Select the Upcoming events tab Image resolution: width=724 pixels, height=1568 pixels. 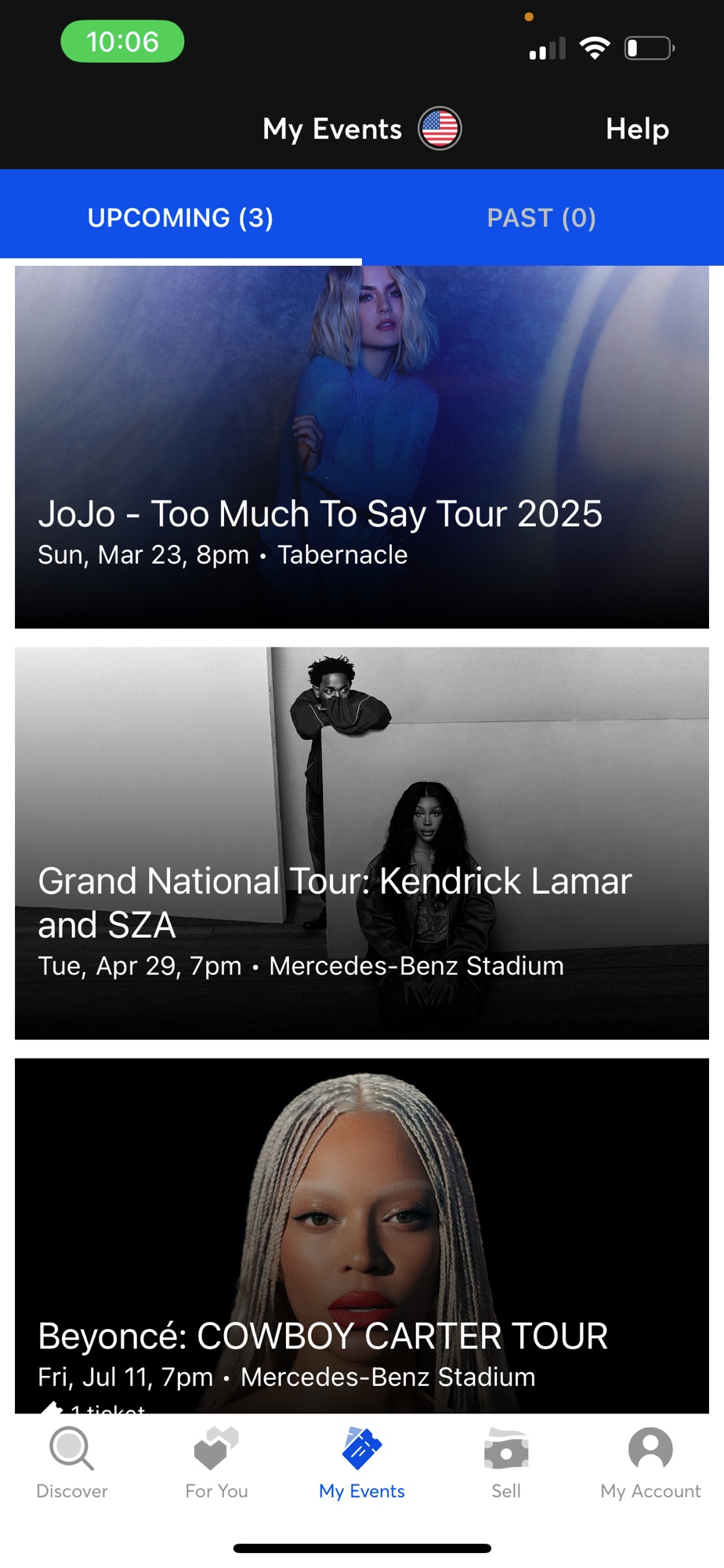click(x=180, y=218)
